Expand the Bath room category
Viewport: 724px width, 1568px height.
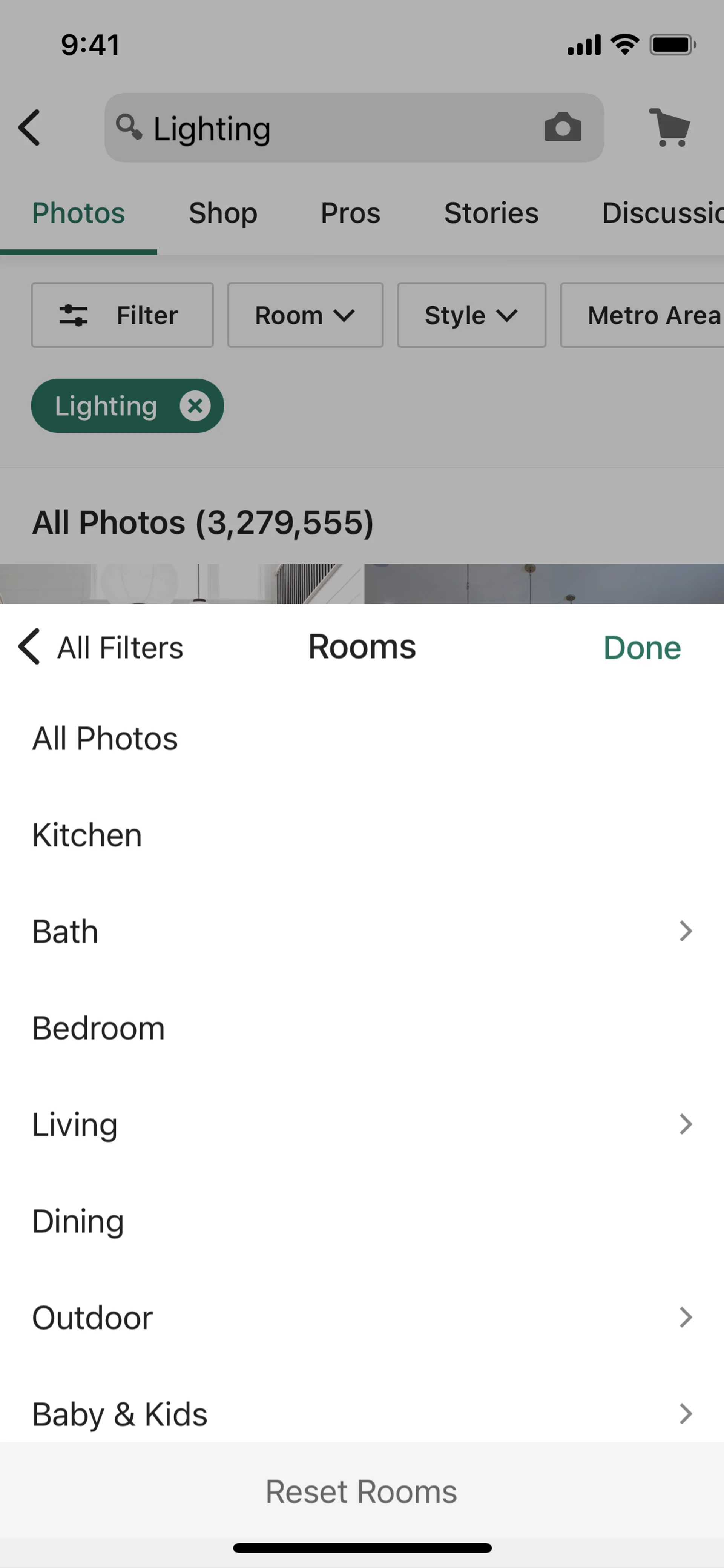point(361,931)
